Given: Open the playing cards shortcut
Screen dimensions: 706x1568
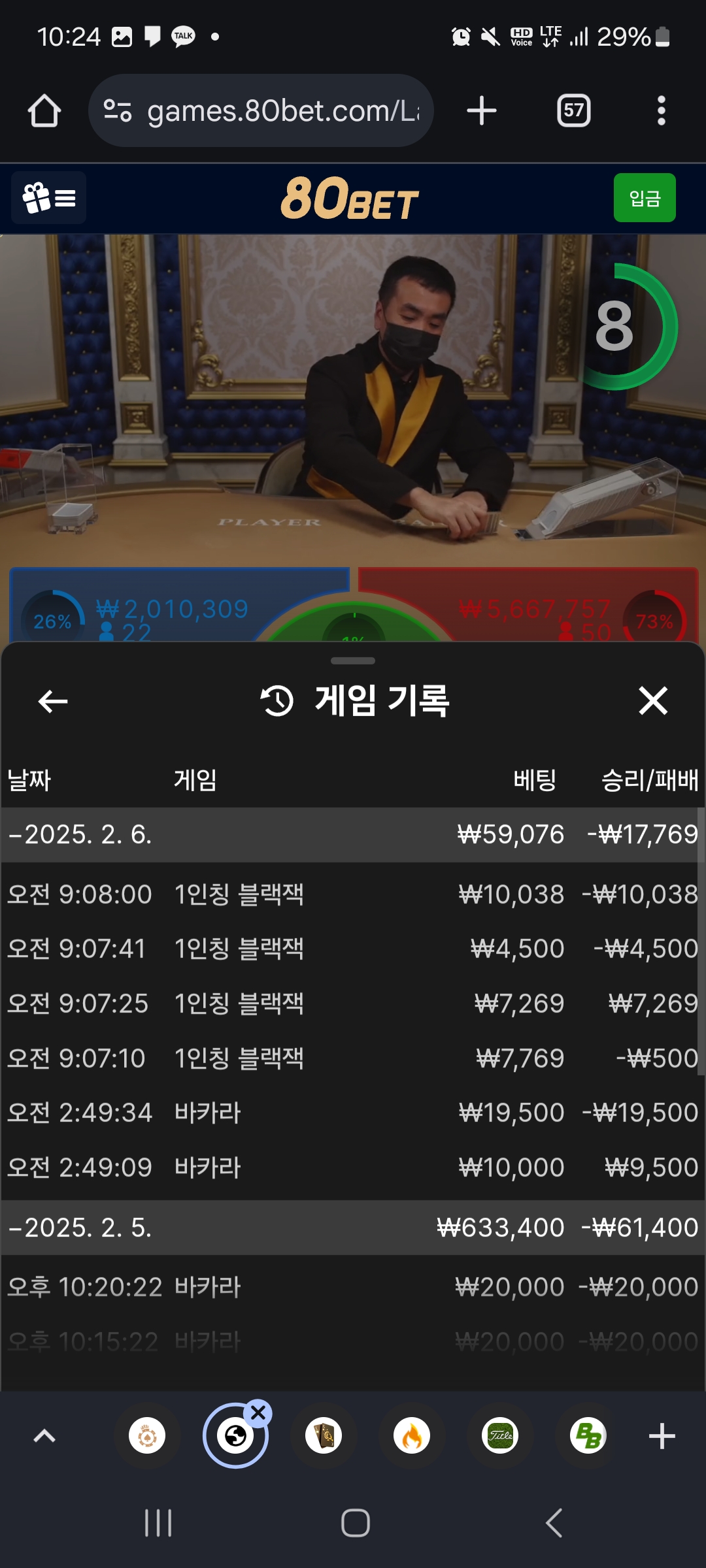Looking at the screenshot, I should pyautogui.click(x=324, y=1436).
